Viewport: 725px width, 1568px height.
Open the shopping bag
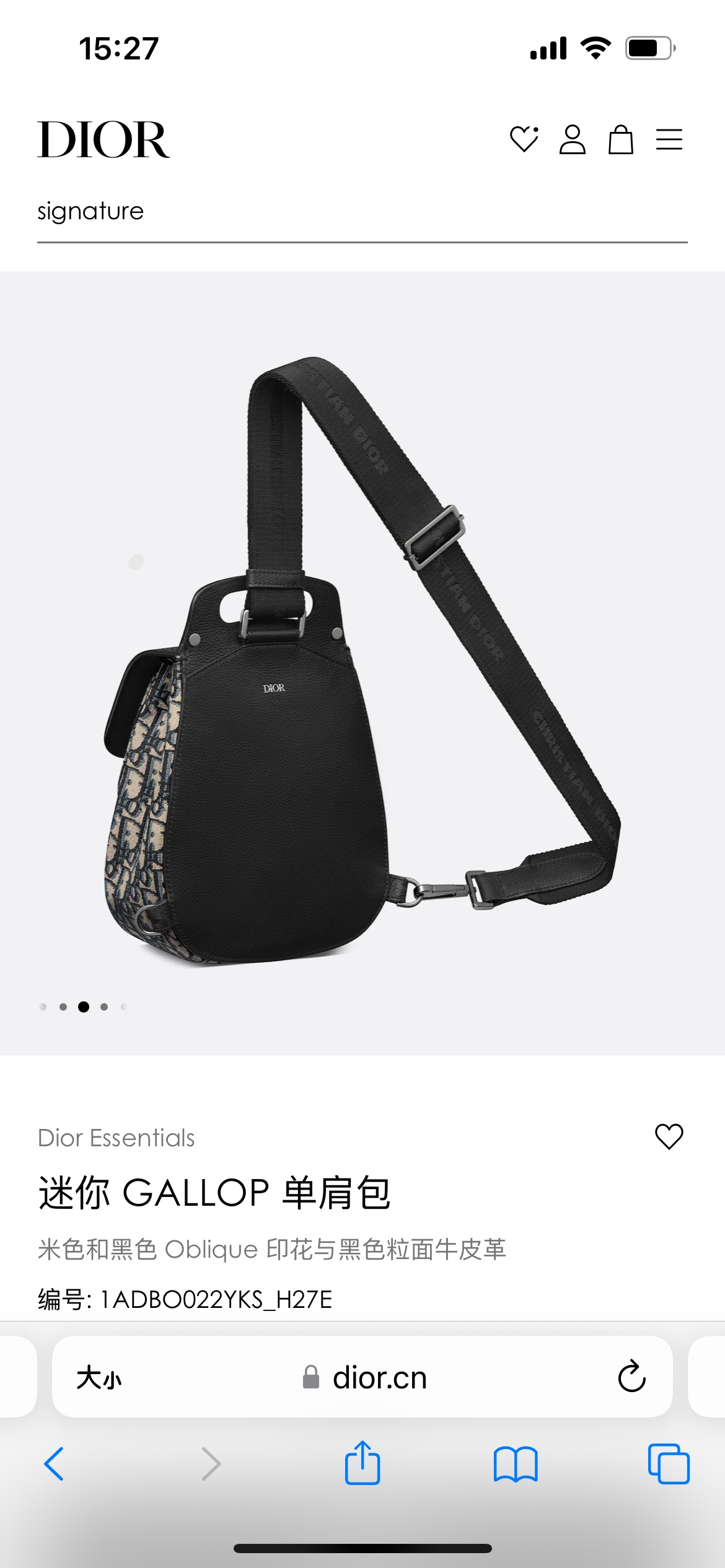click(620, 139)
